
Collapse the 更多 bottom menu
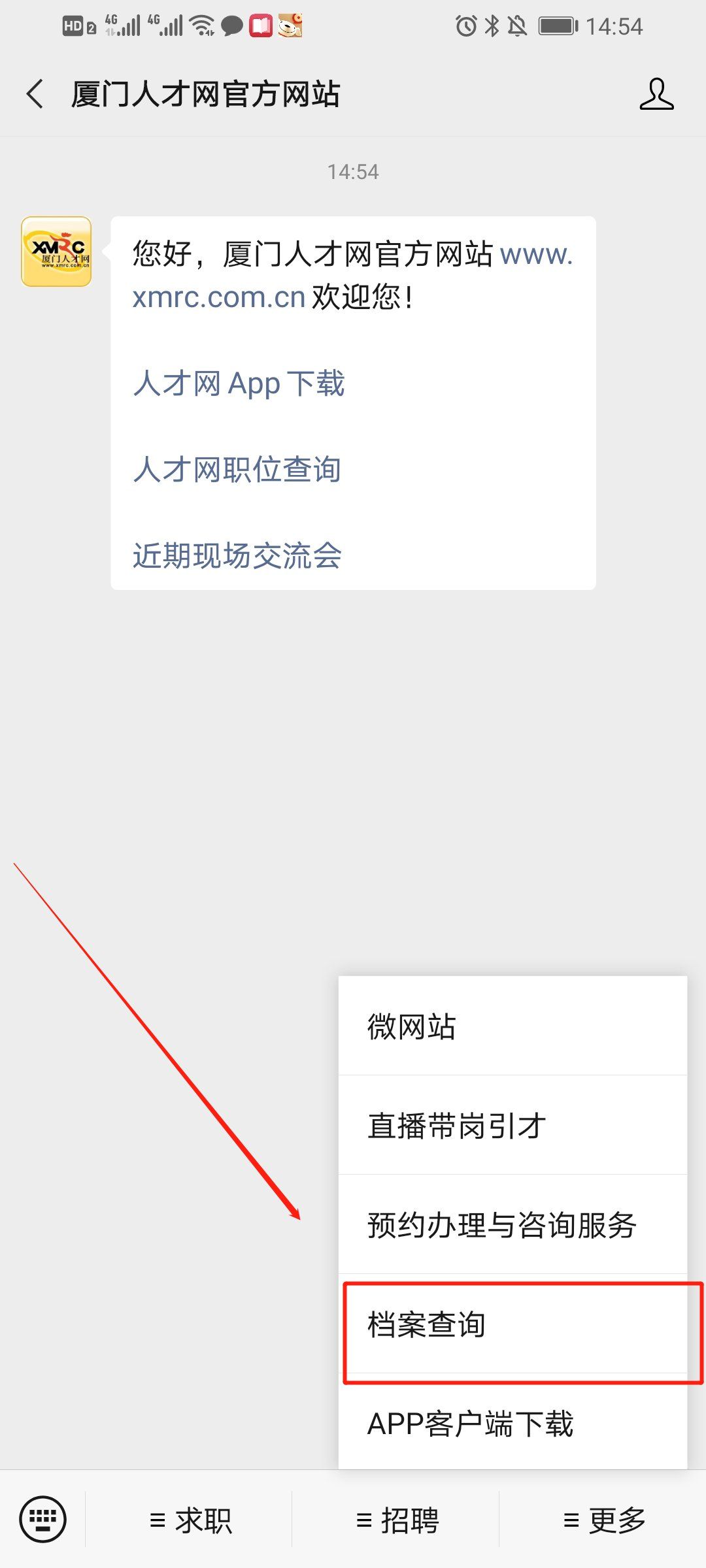click(603, 1520)
